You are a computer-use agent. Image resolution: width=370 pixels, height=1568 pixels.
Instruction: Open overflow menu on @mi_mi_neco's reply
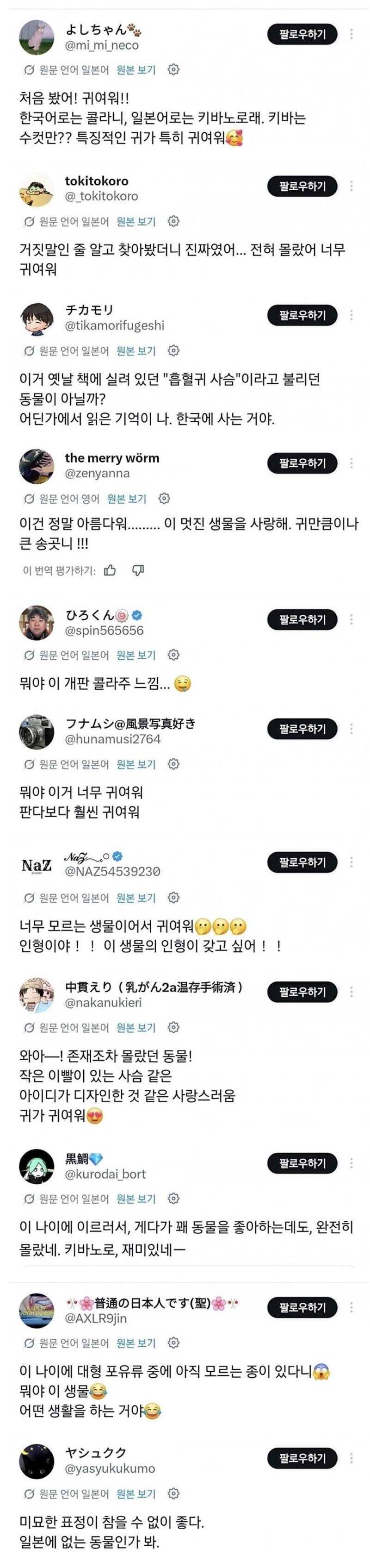click(351, 35)
